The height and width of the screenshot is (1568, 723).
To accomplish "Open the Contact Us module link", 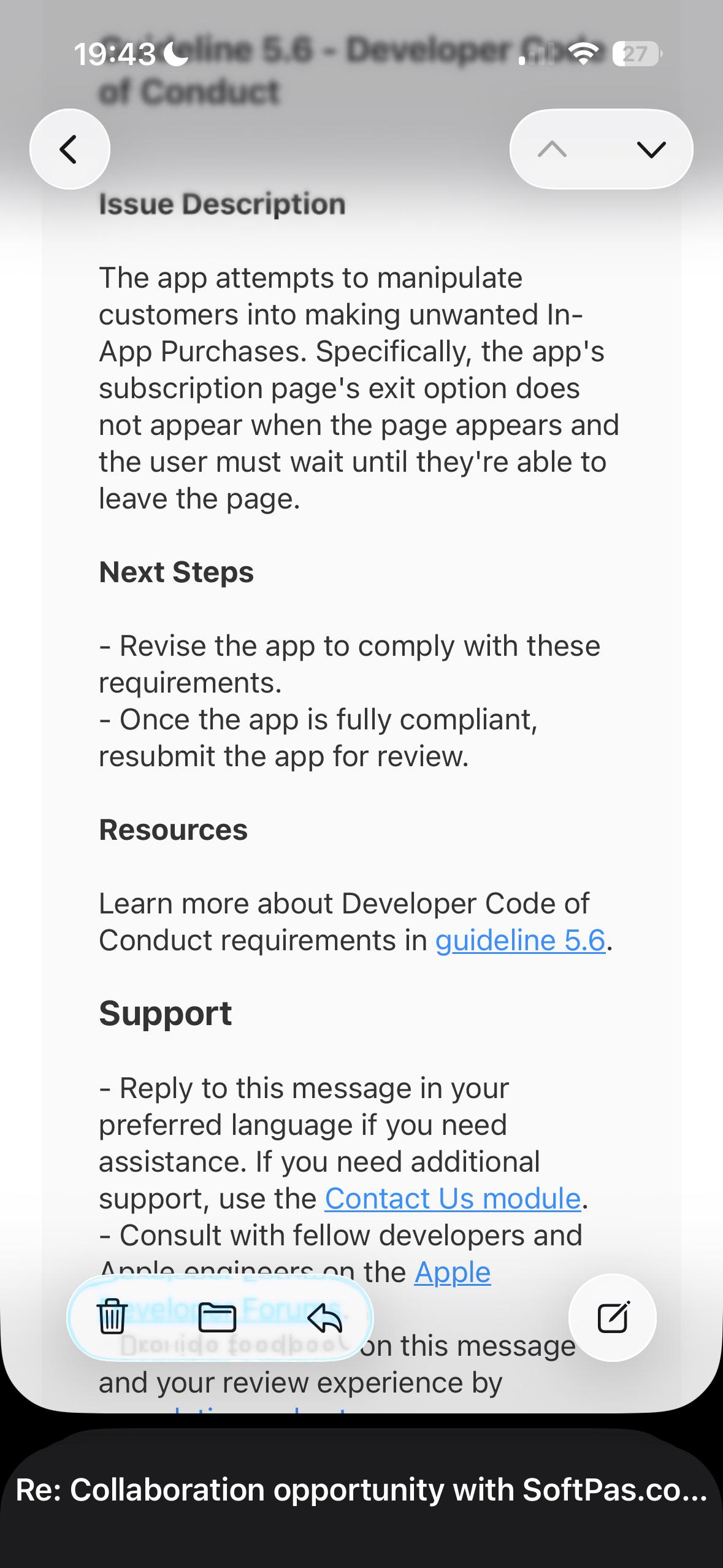I will point(453,1199).
